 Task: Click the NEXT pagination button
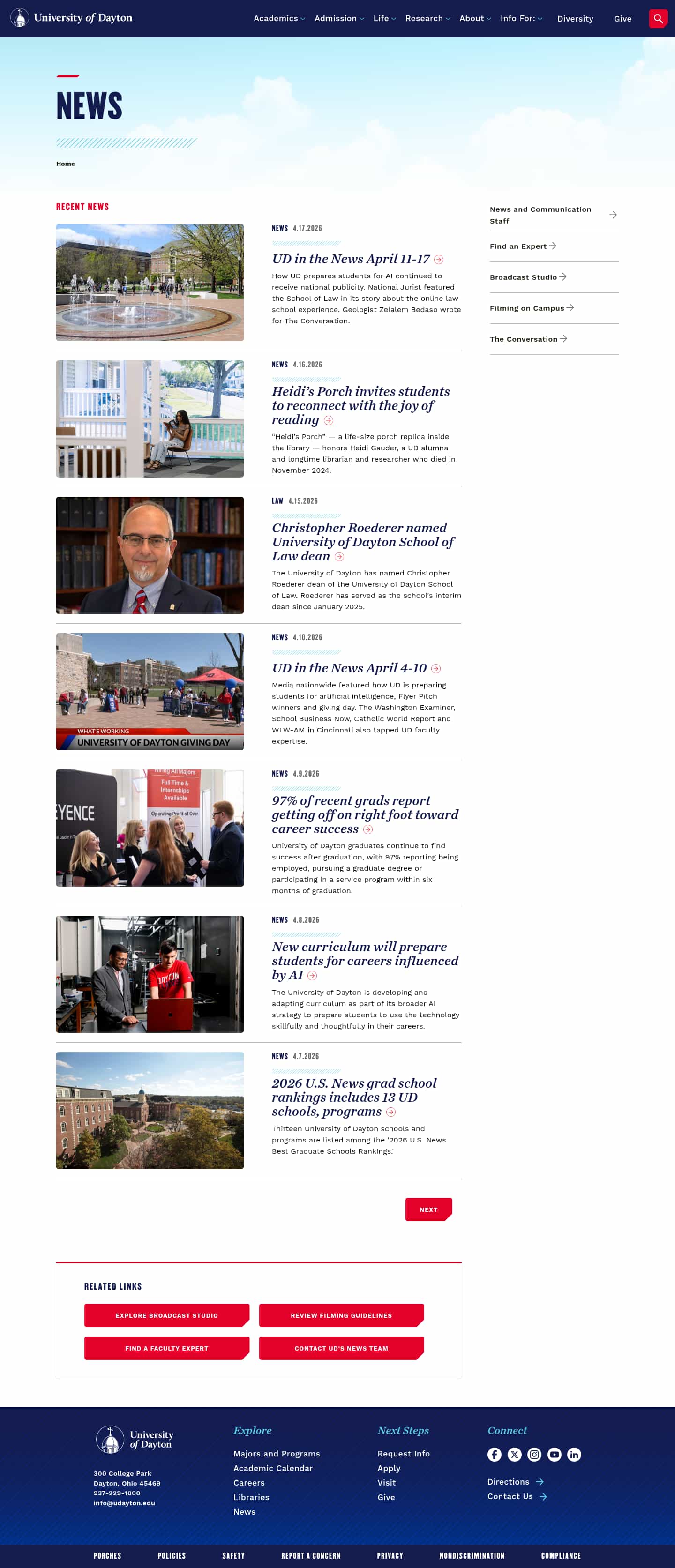click(428, 1210)
